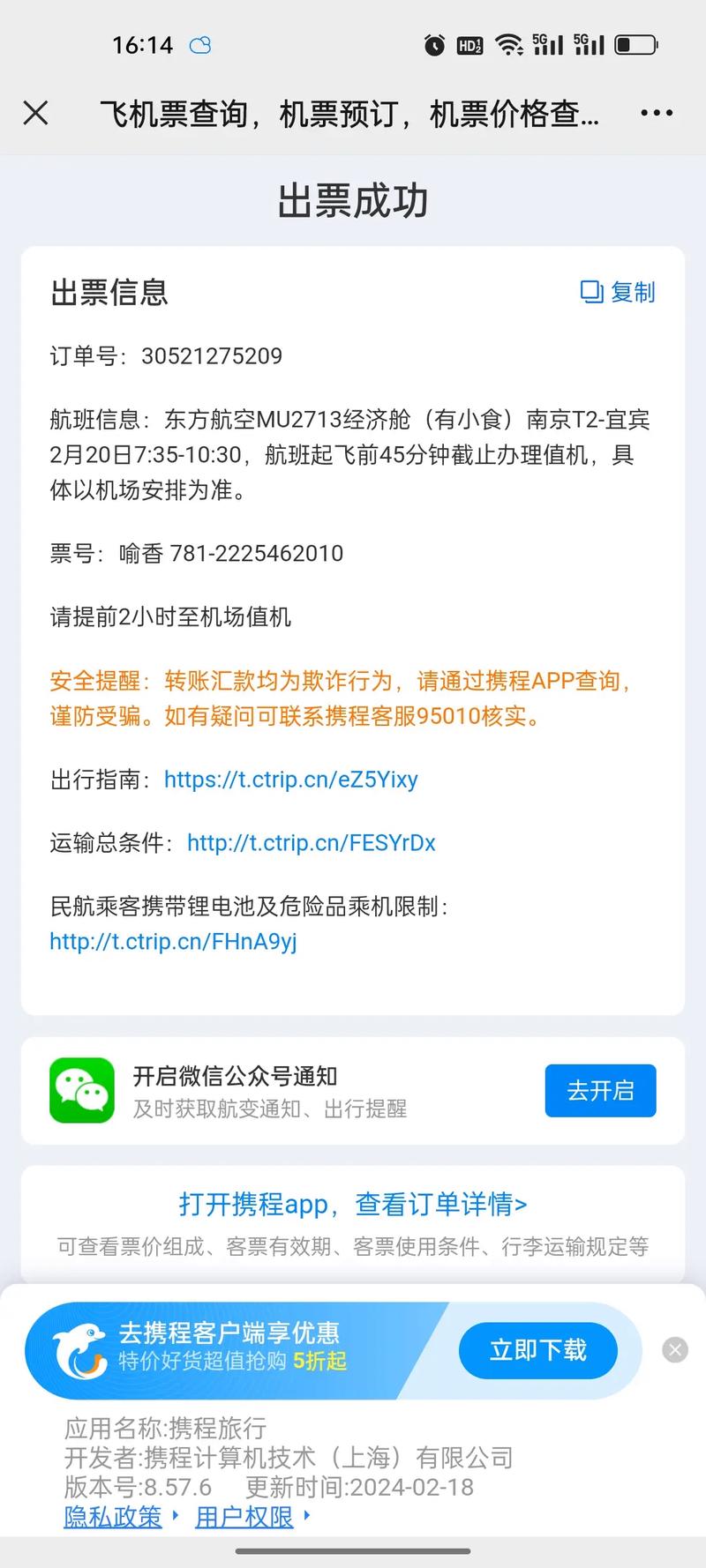
Task: Open the 运输总条件 conditions link
Action: point(311,843)
